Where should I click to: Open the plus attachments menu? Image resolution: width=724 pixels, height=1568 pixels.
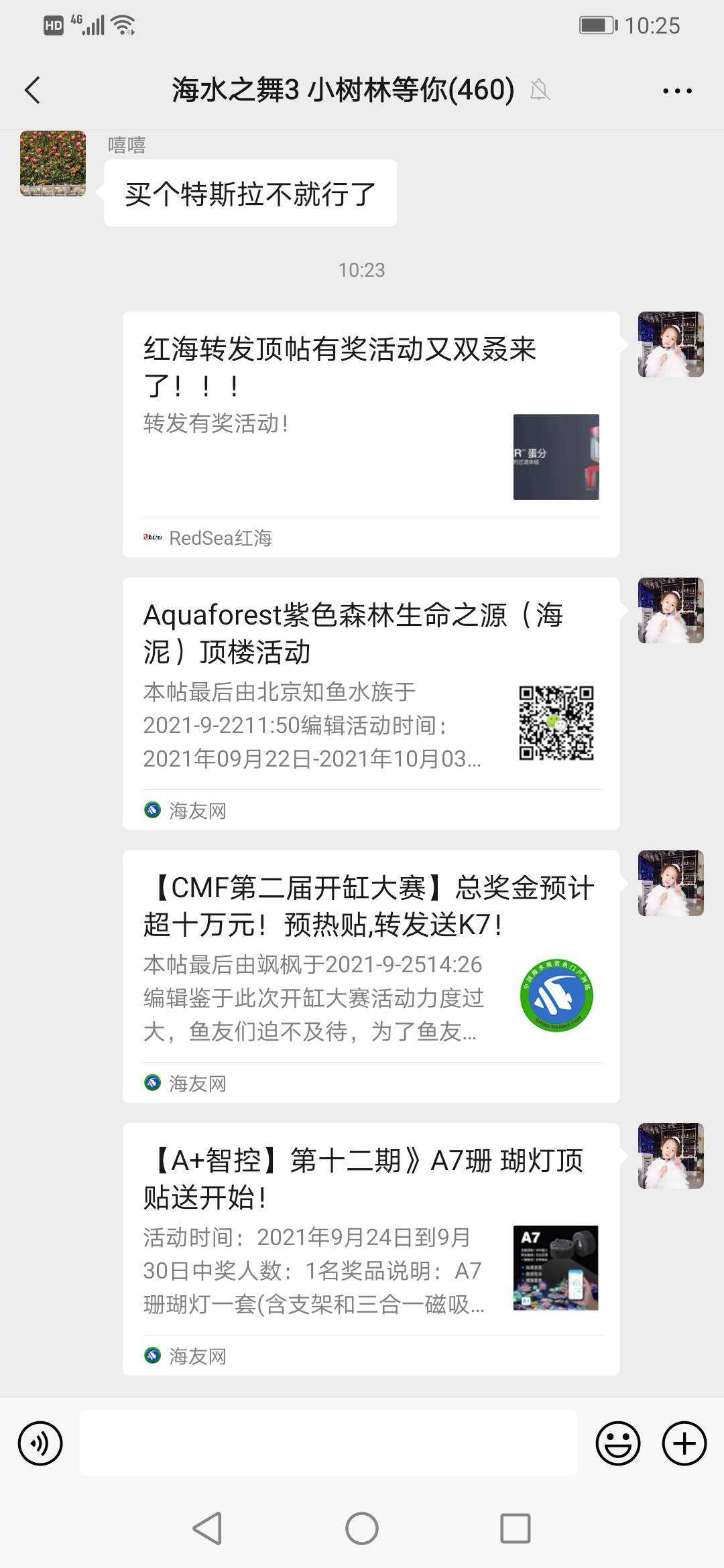tap(684, 1443)
